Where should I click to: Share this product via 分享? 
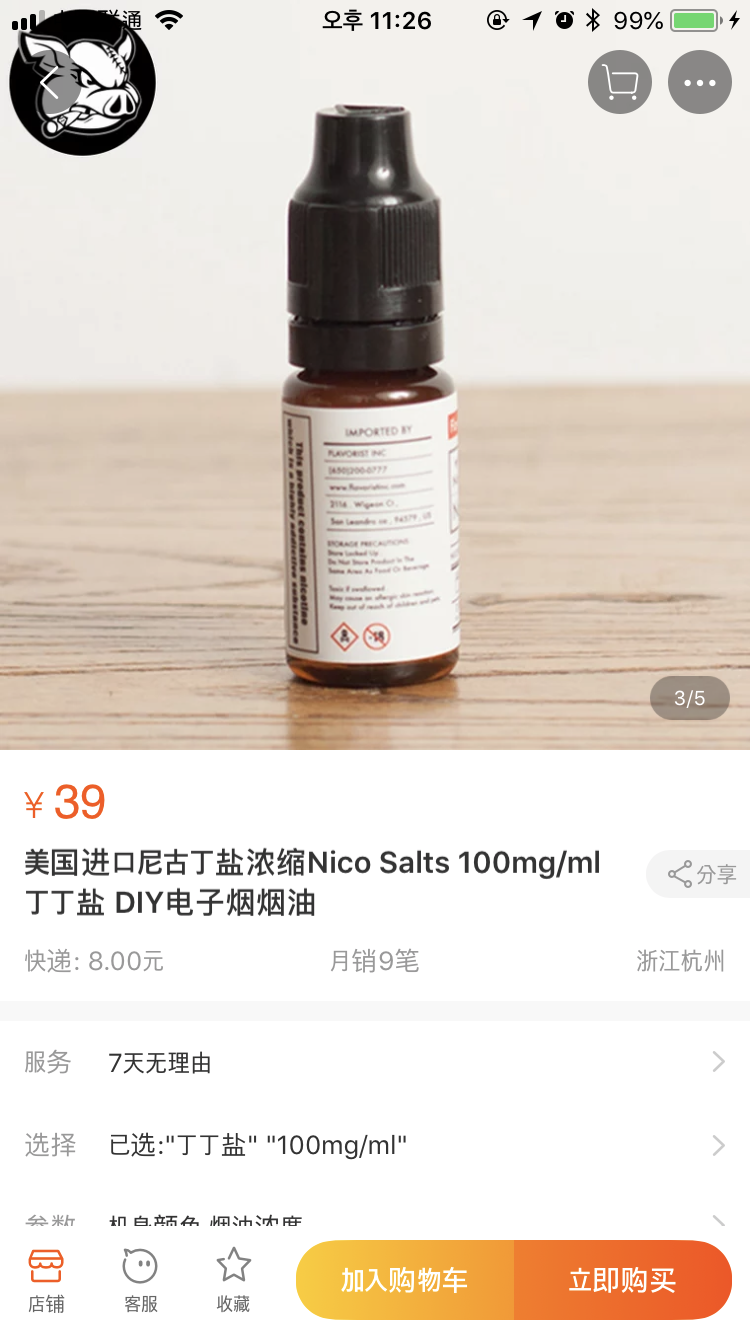coord(701,874)
